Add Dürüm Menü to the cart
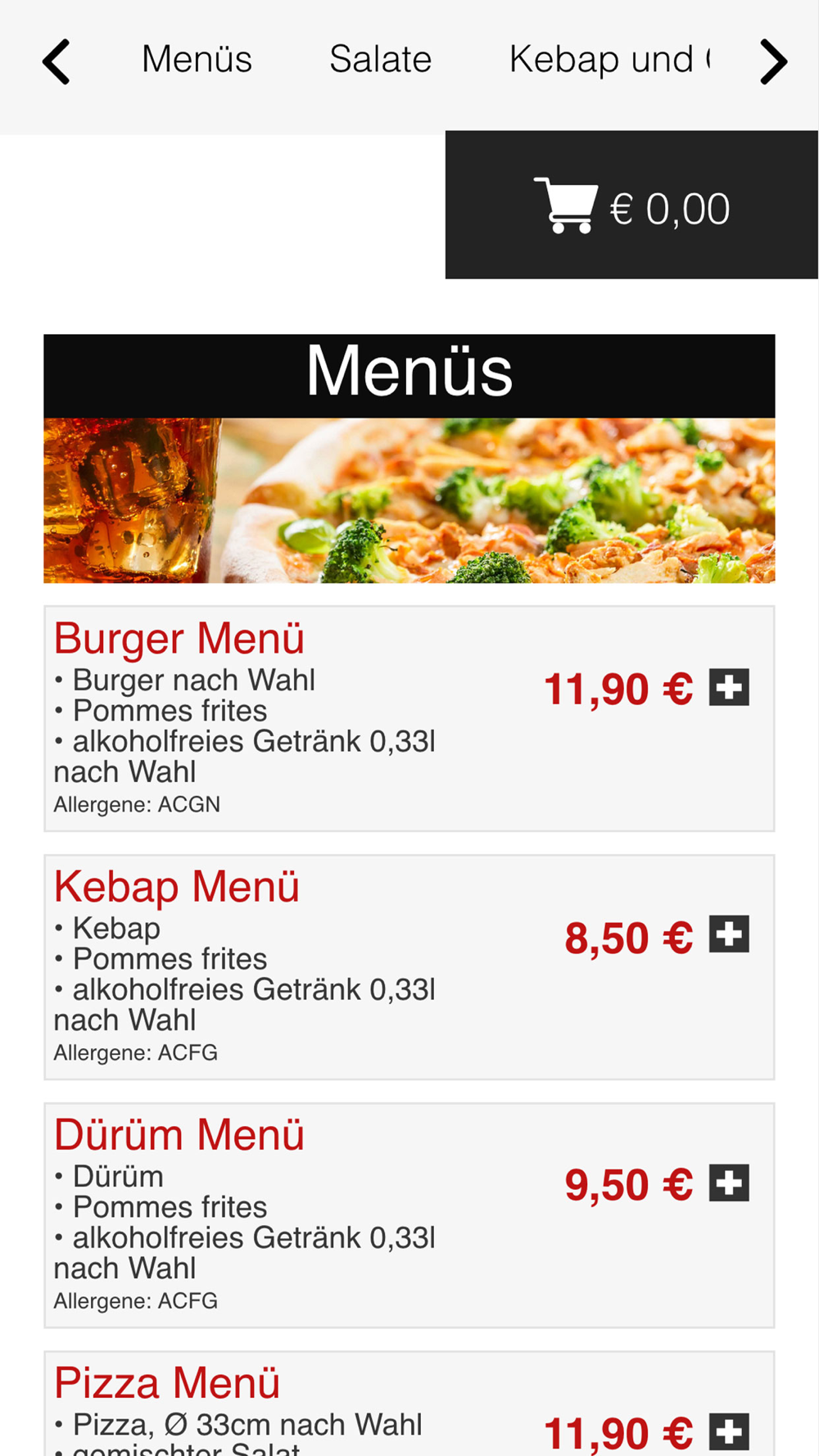 729,1182
